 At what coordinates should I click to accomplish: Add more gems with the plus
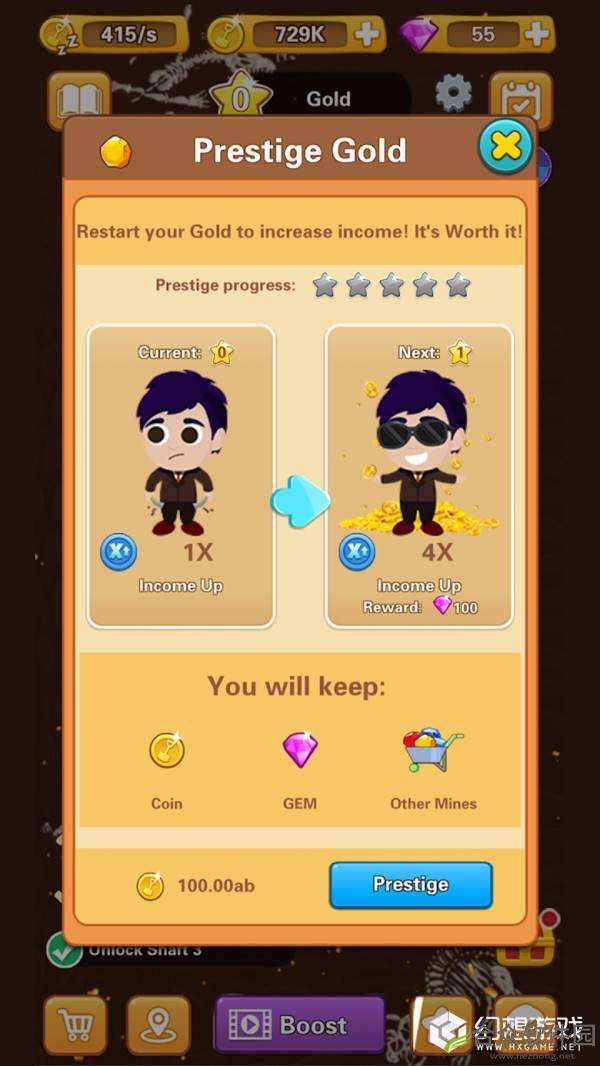tap(537, 35)
